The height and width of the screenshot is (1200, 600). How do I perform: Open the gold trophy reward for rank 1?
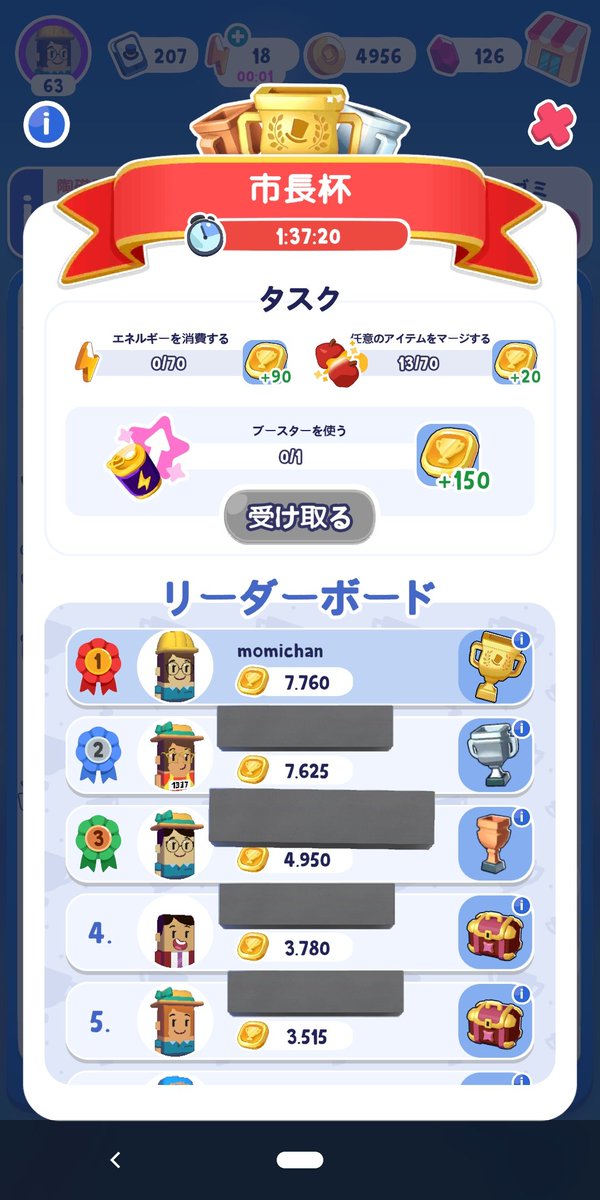click(494, 667)
